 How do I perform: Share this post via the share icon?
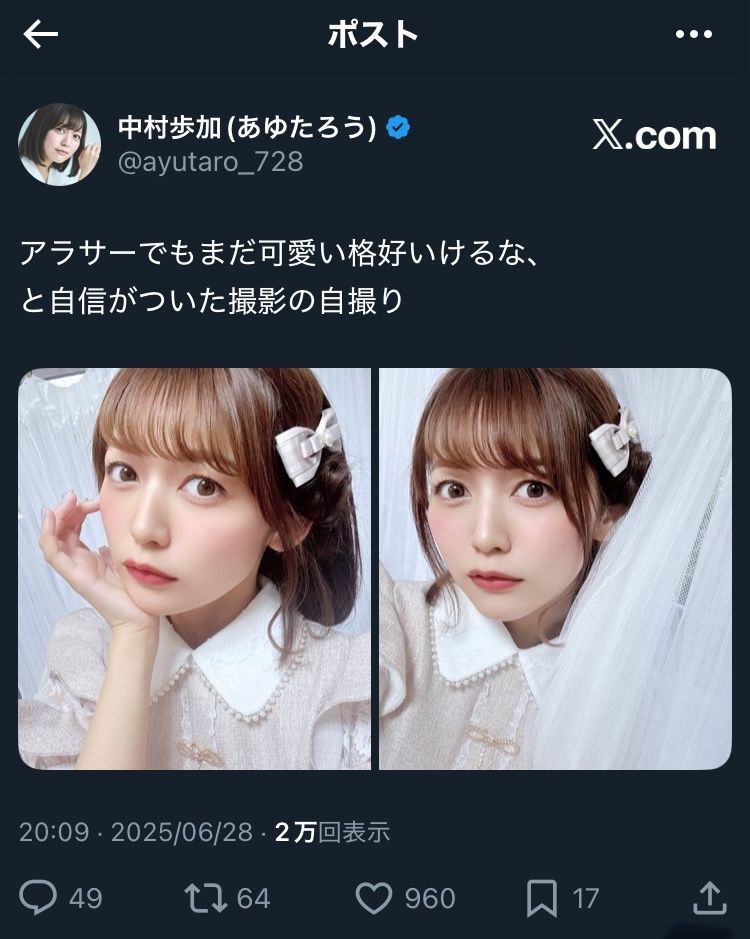[x=708, y=897]
